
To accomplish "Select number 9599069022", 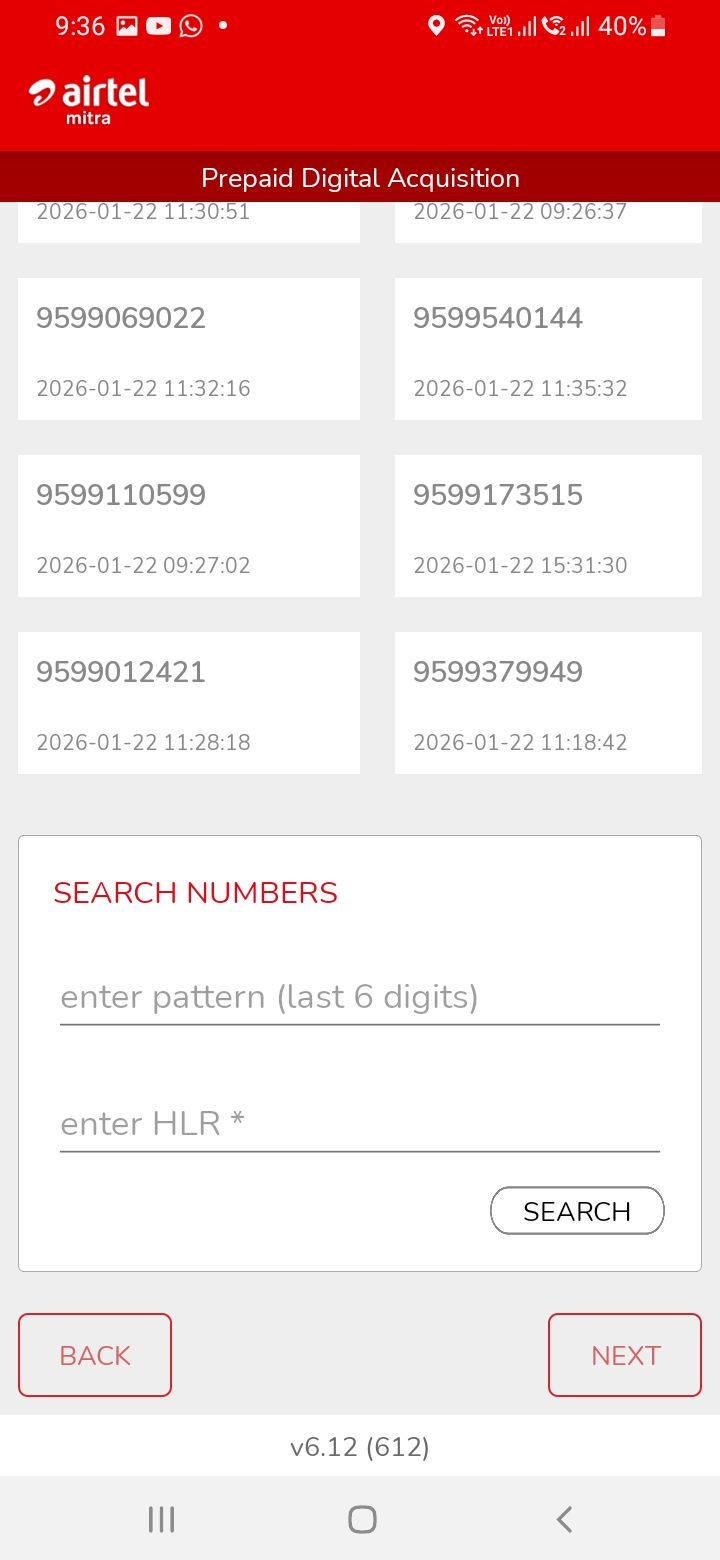I will pos(188,349).
